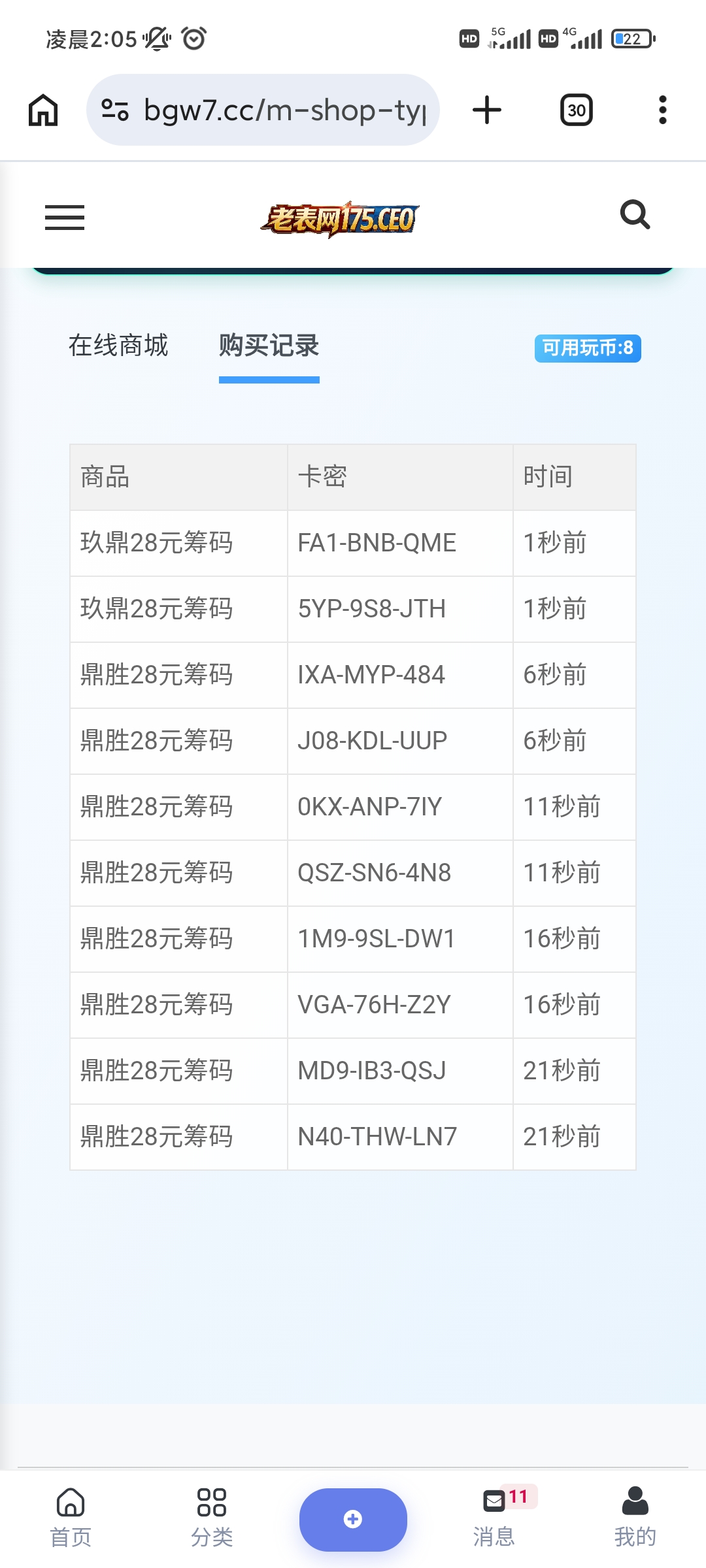Open the site search magnifier
This screenshot has width=706, height=1568.
pos(635,214)
